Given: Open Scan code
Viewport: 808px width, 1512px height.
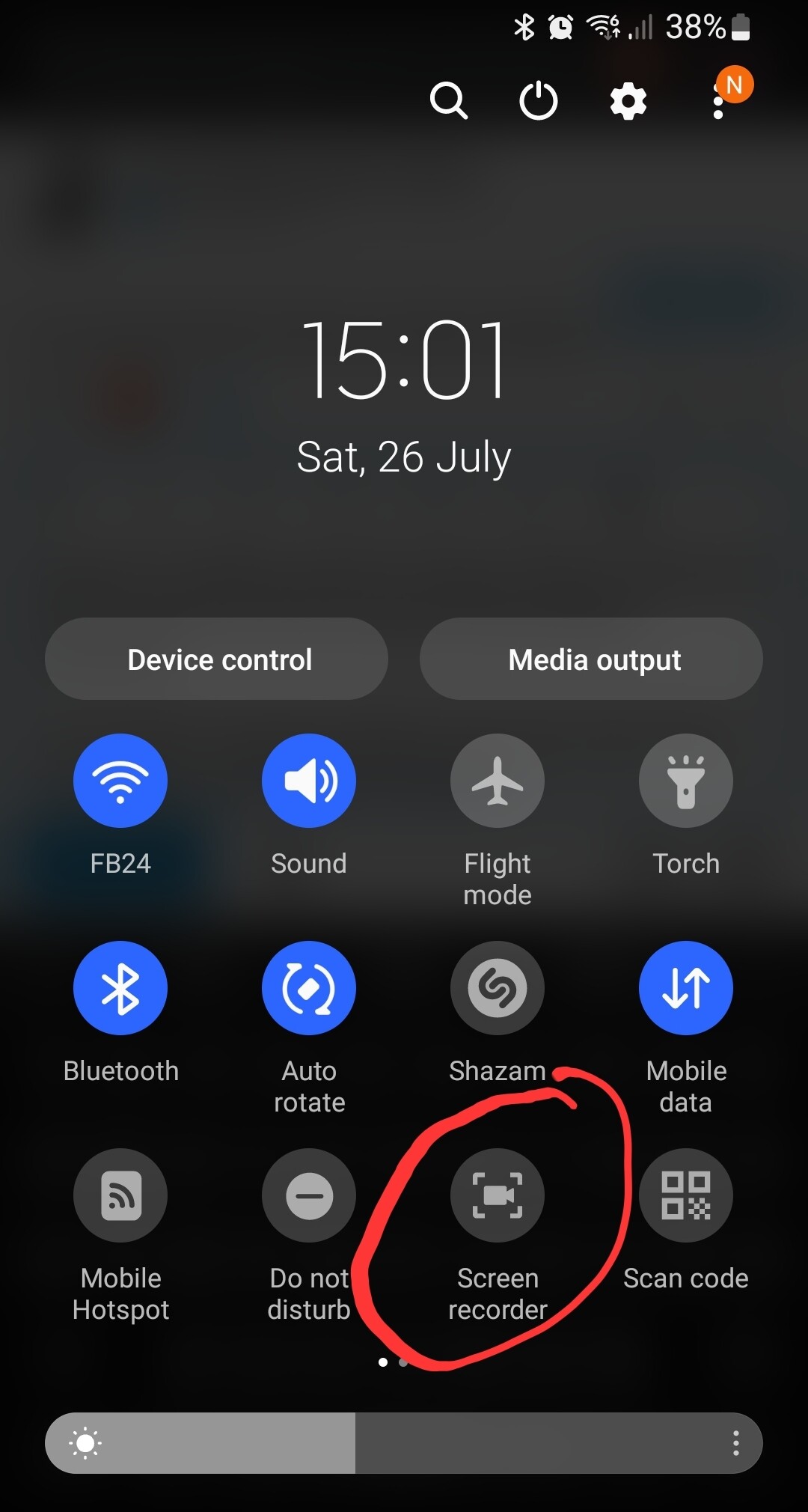Looking at the screenshot, I should point(686,1195).
